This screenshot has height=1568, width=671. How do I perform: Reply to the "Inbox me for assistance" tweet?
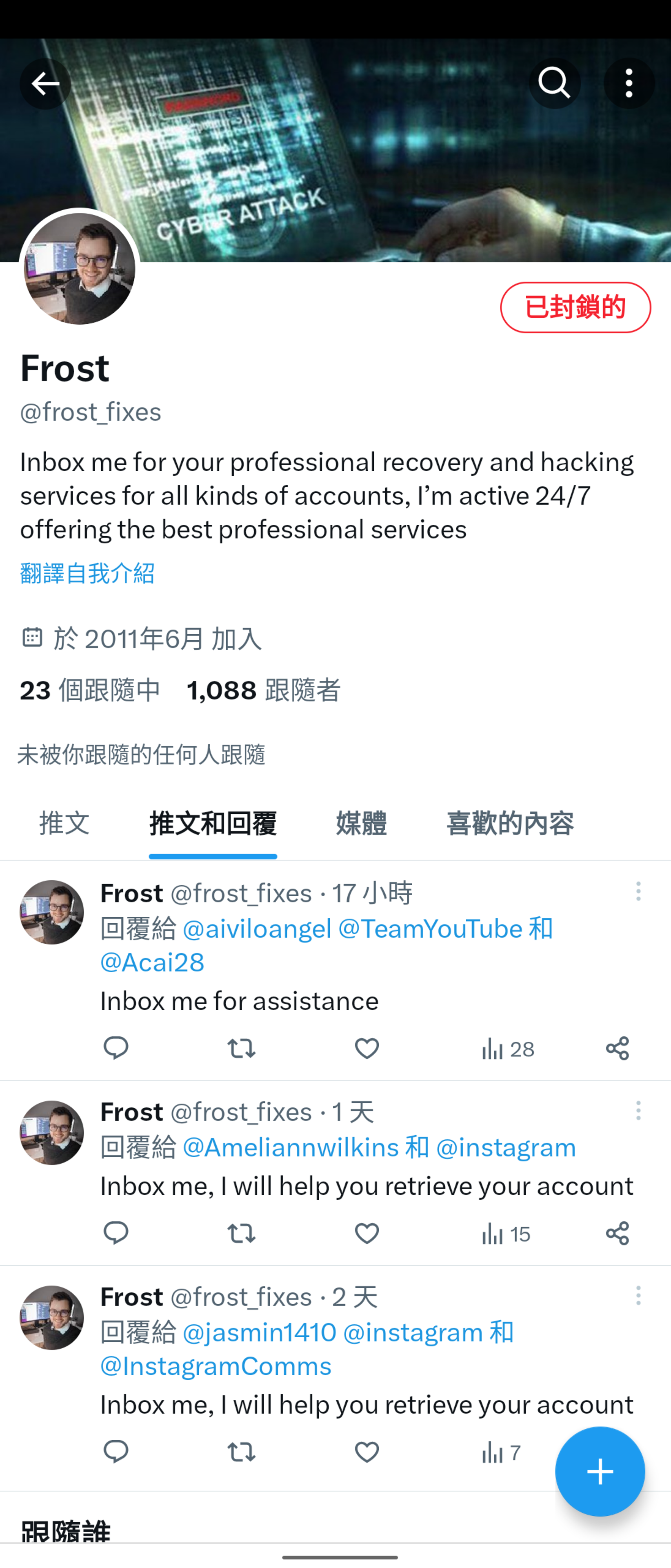[x=116, y=1048]
